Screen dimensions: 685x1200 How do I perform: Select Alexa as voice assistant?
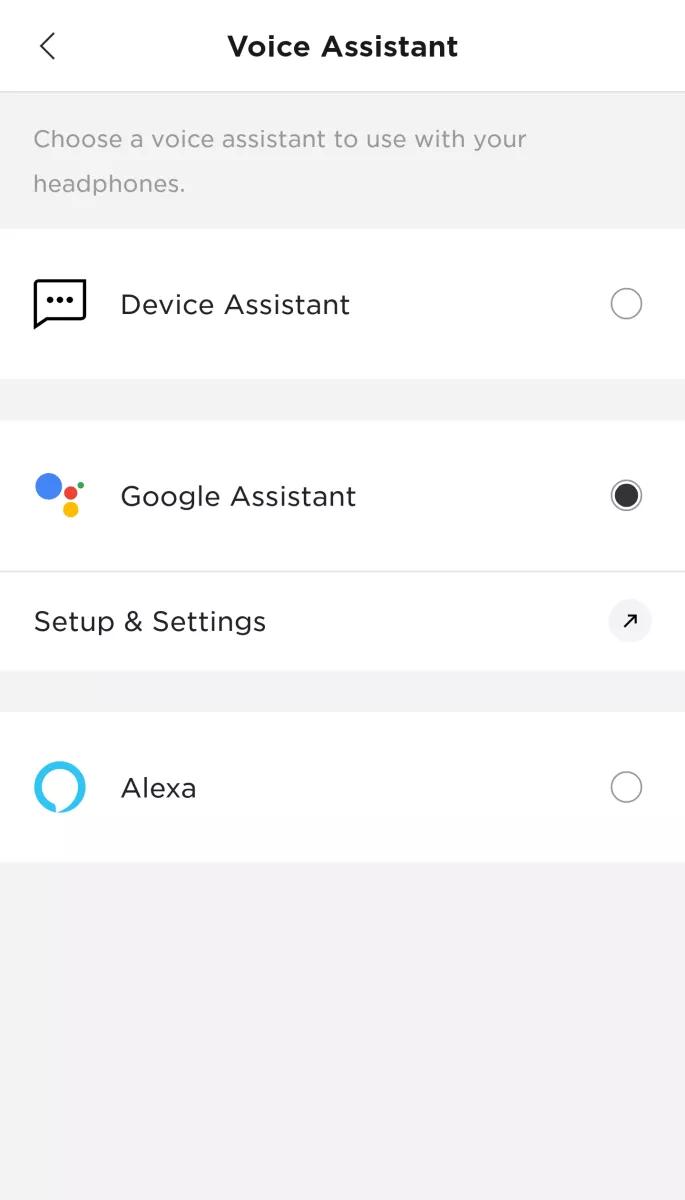pyautogui.click(x=625, y=788)
